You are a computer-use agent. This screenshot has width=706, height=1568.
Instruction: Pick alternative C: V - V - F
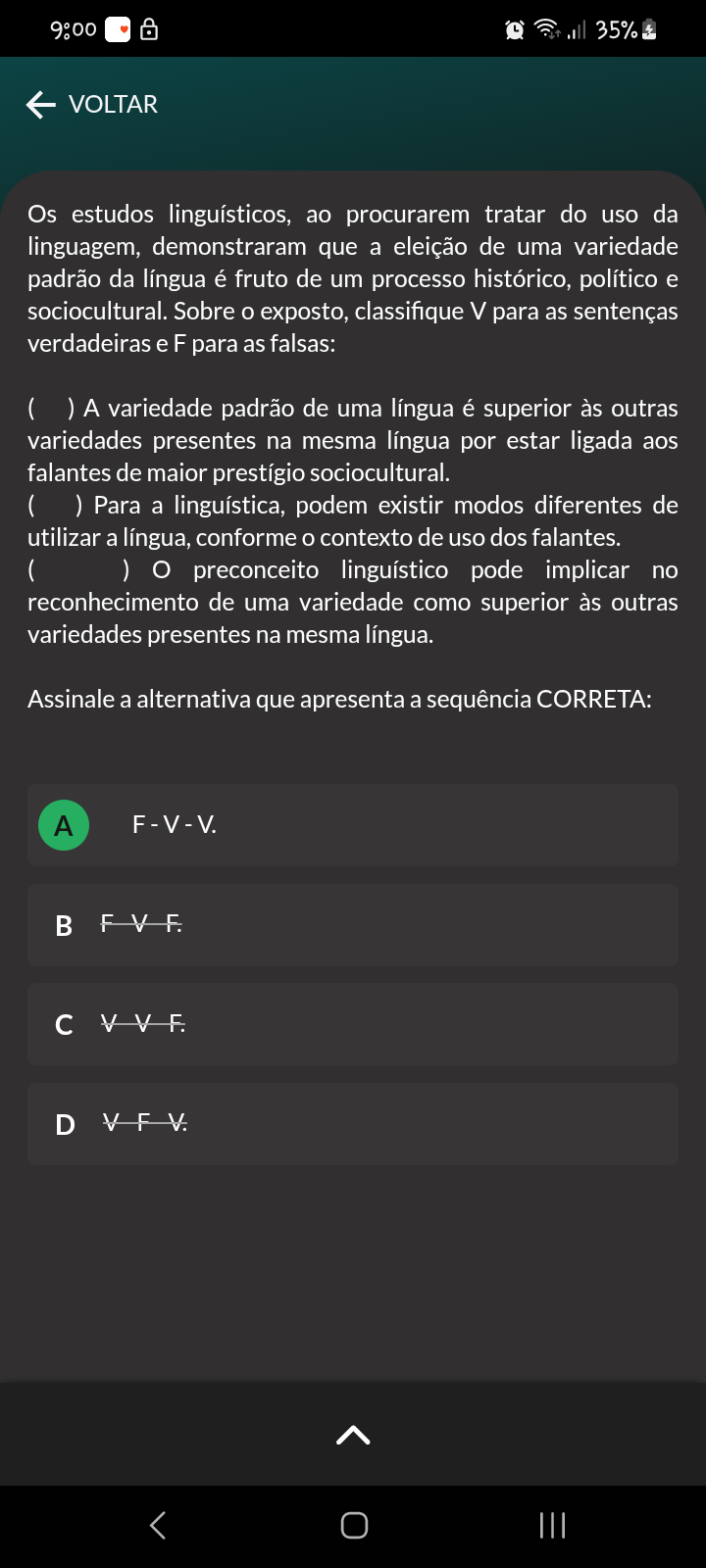pos(352,1024)
